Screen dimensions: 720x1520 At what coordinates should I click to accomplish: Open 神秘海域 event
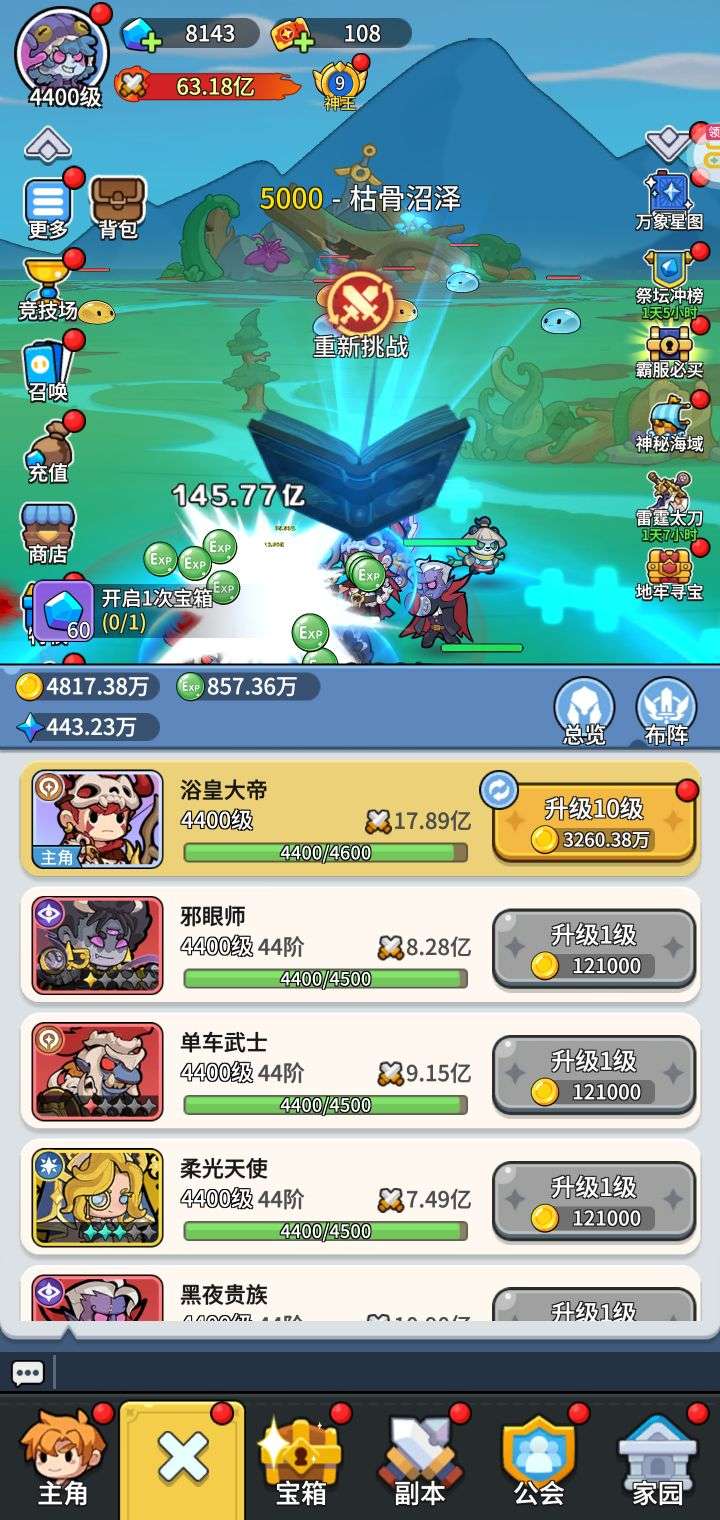pyautogui.click(x=668, y=421)
